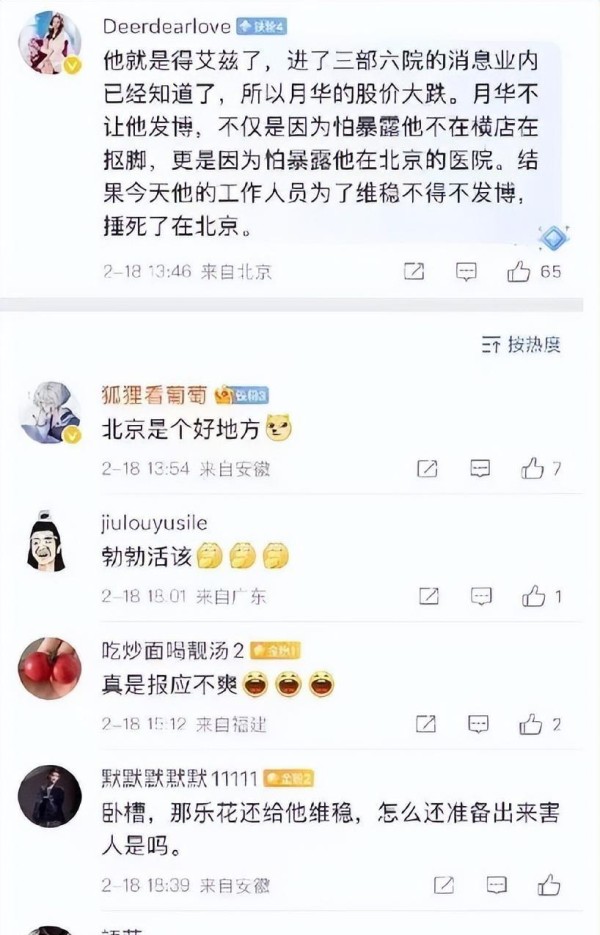Comment on 狐狸看葡萄's reply
The height and width of the screenshot is (935, 600).
pos(480,468)
